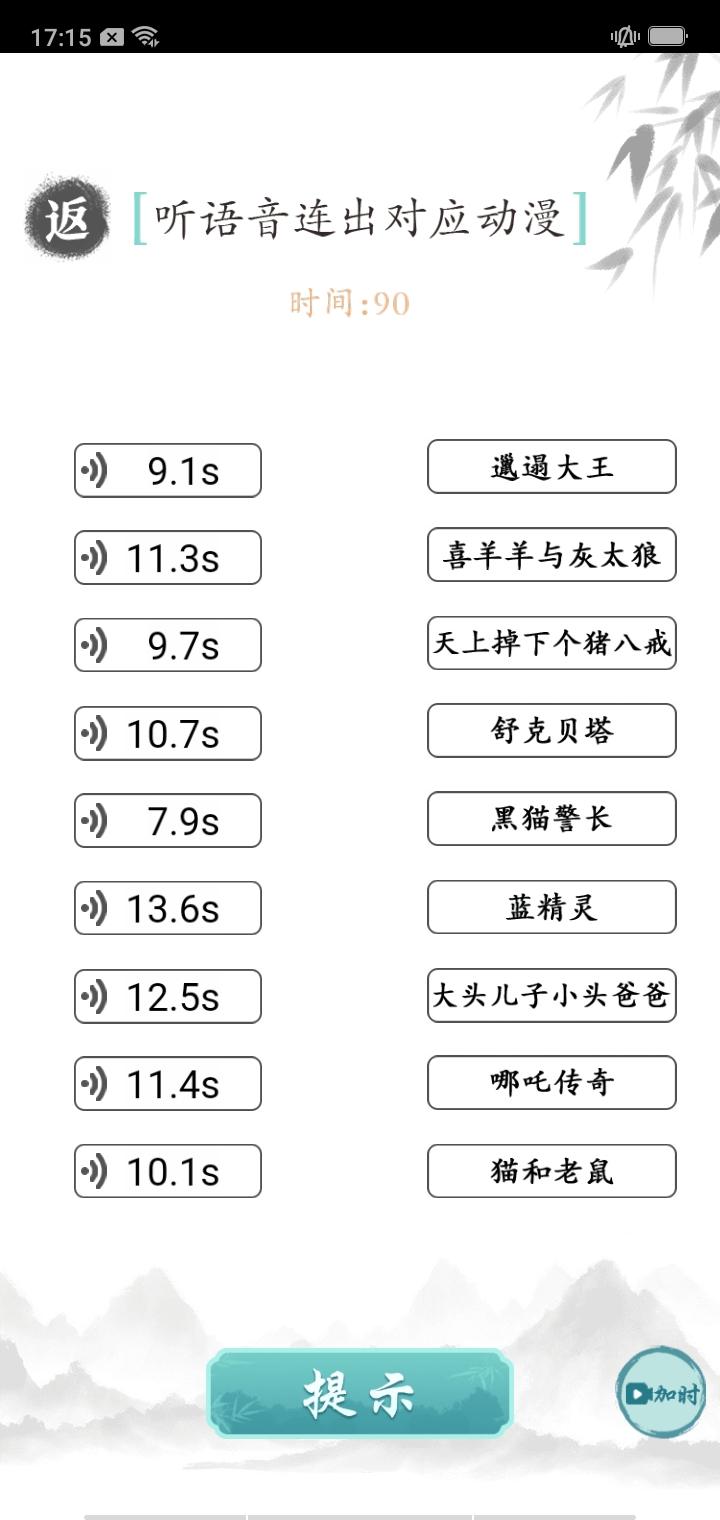
Task: Select the 黑猫警长 answer
Action: pyautogui.click(x=551, y=818)
